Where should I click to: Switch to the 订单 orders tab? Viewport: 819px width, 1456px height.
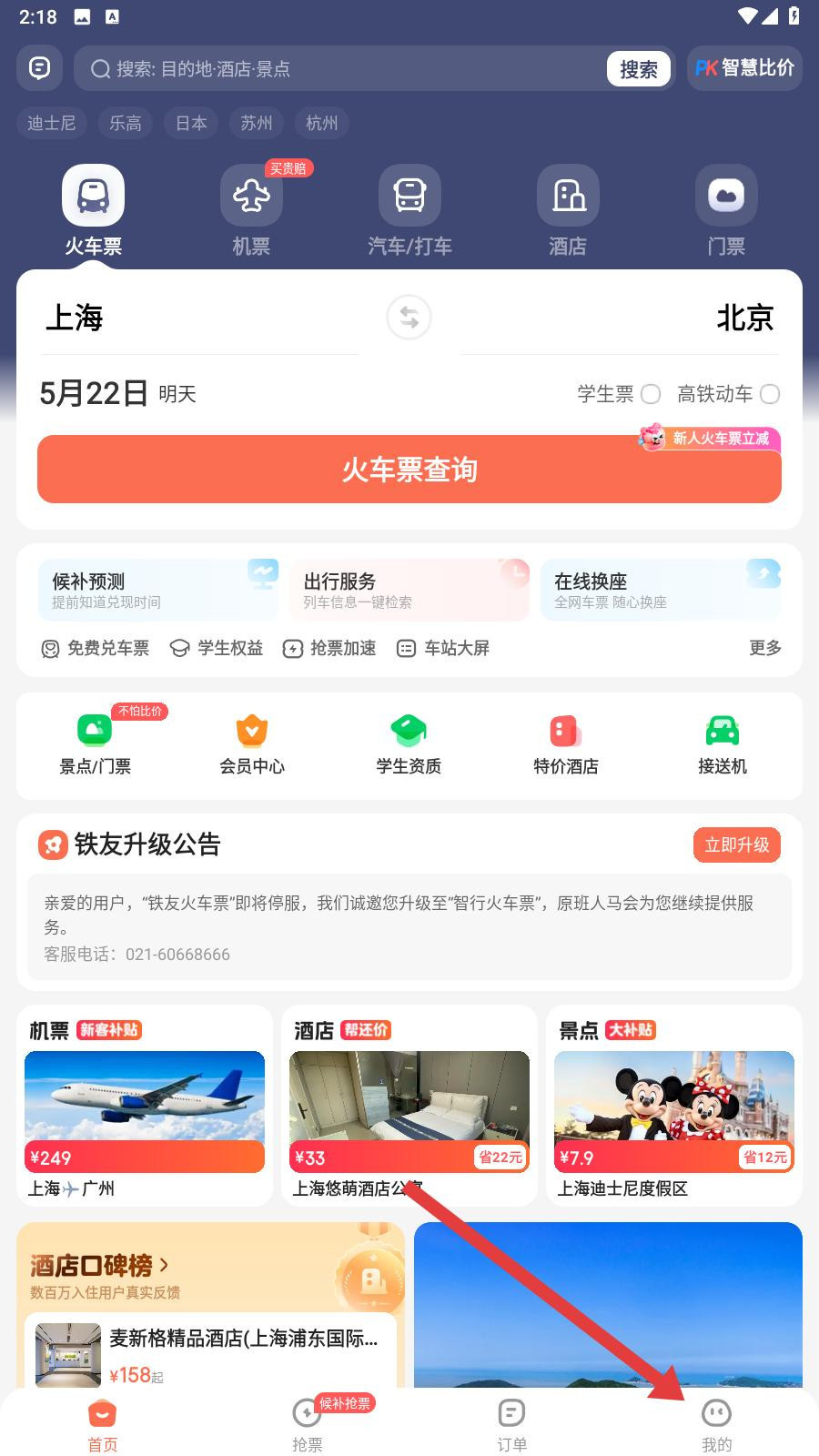point(510,1424)
